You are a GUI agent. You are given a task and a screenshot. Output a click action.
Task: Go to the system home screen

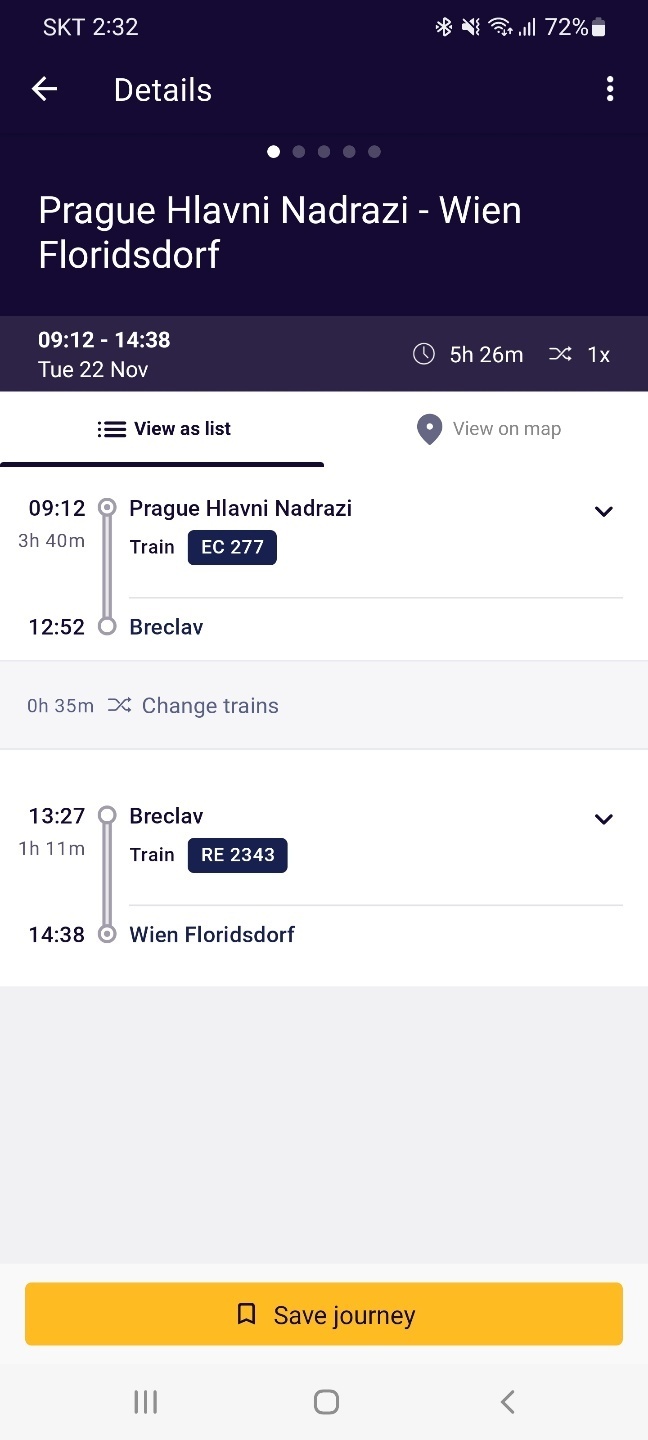[326, 1402]
